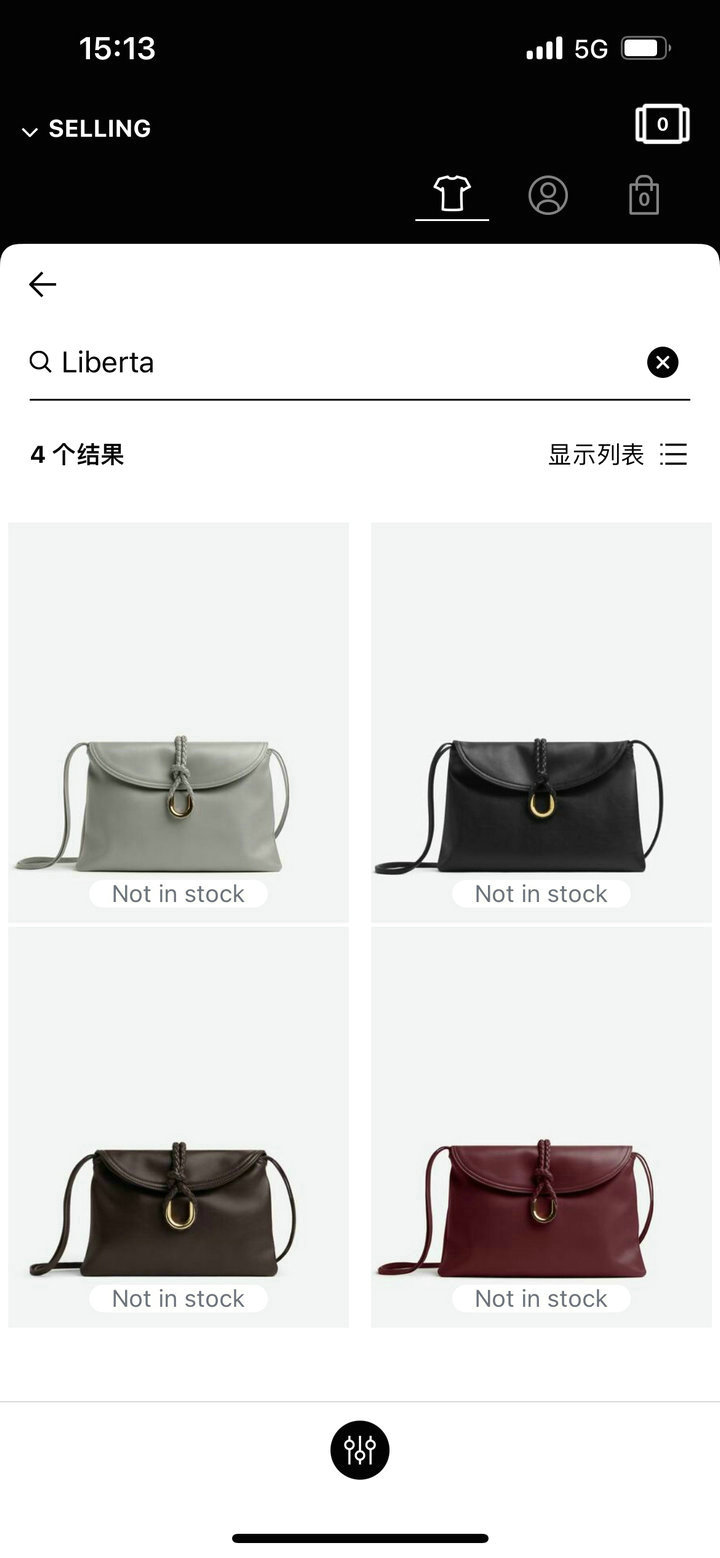Image resolution: width=720 pixels, height=1558 pixels.
Task: Open the dark brown Liberta bag tile
Action: [178, 1127]
